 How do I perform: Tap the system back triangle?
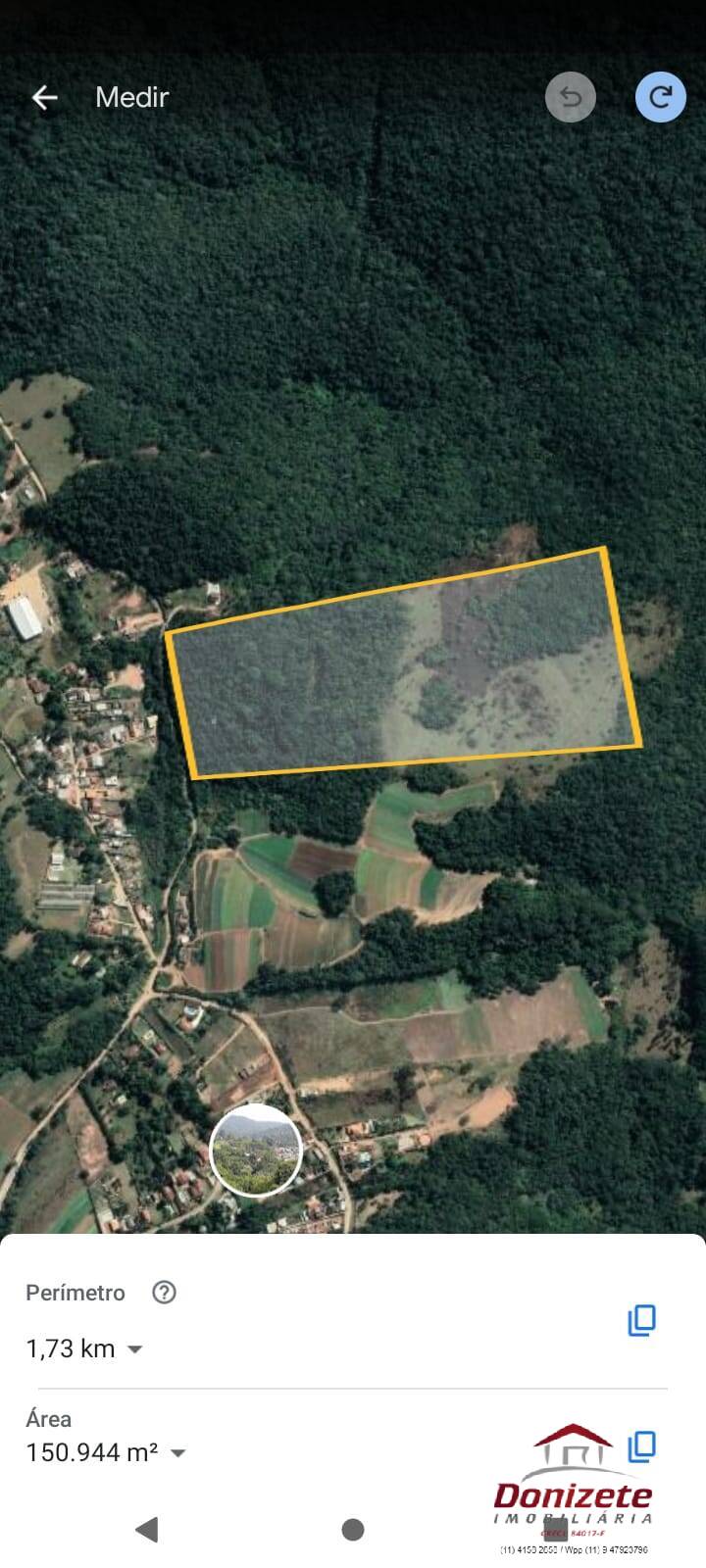(x=147, y=1529)
